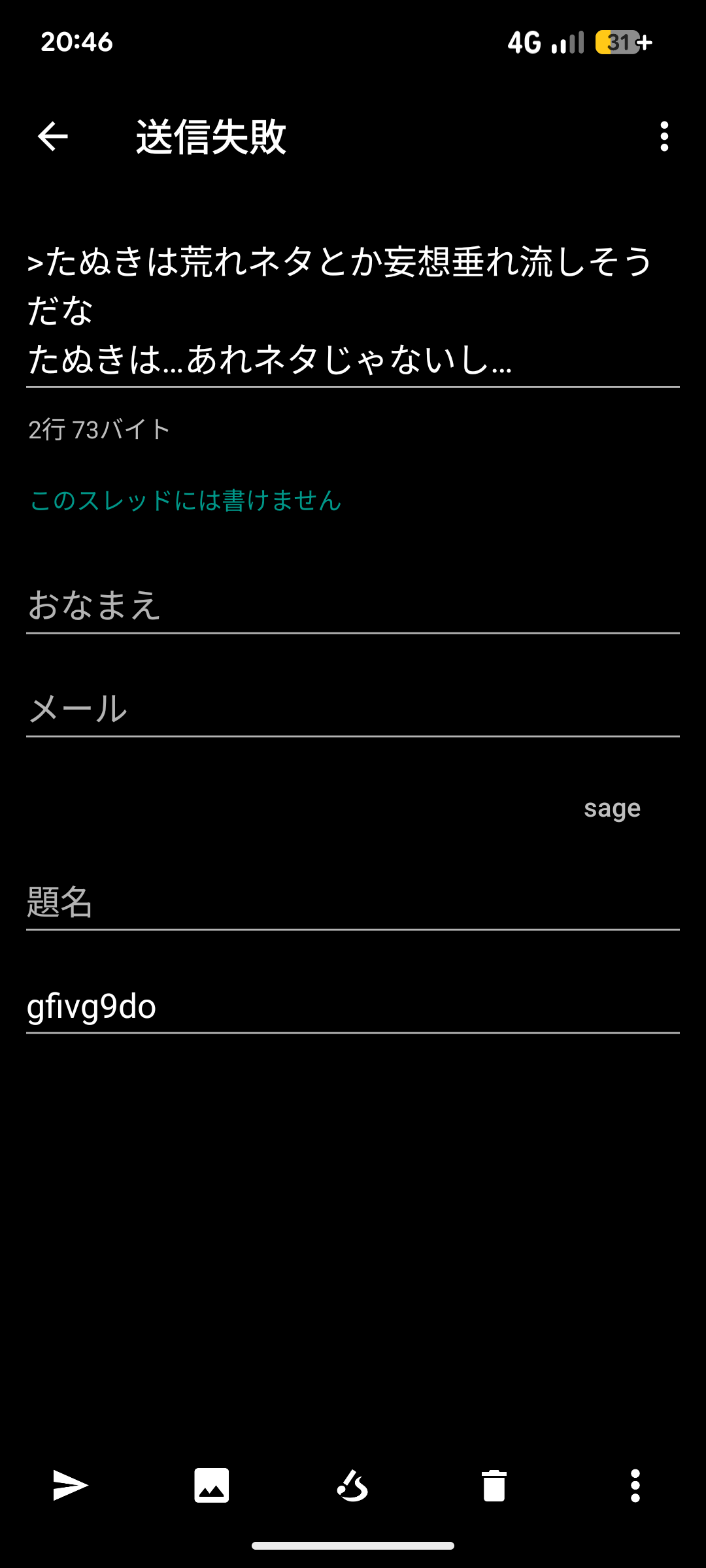This screenshot has height=1568, width=706.
Task: Attach an image to the post
Action: click(212, 1486)
